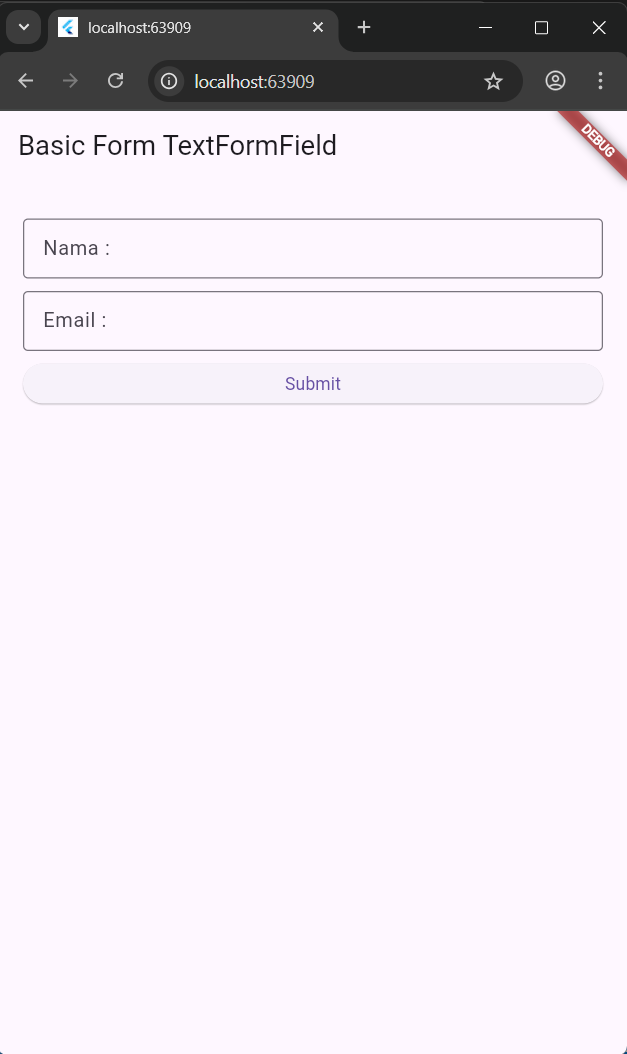Image resolution: width=627 pixels, height=1054 pixels.
Task: Close the localhost:63909 tab
Action: [x=318, y=27]
